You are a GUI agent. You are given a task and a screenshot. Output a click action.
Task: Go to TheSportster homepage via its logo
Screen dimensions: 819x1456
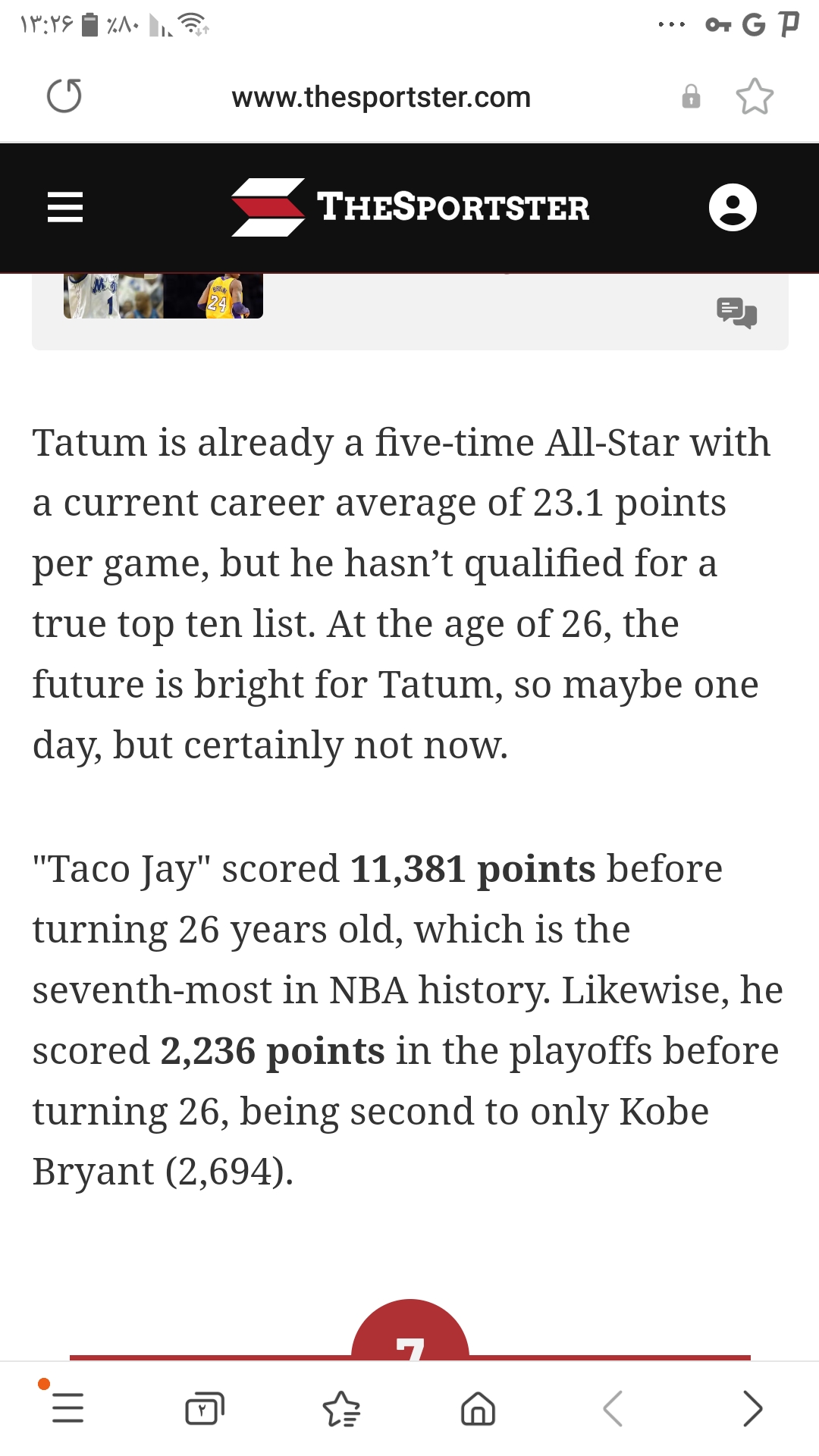pos(410,207)
